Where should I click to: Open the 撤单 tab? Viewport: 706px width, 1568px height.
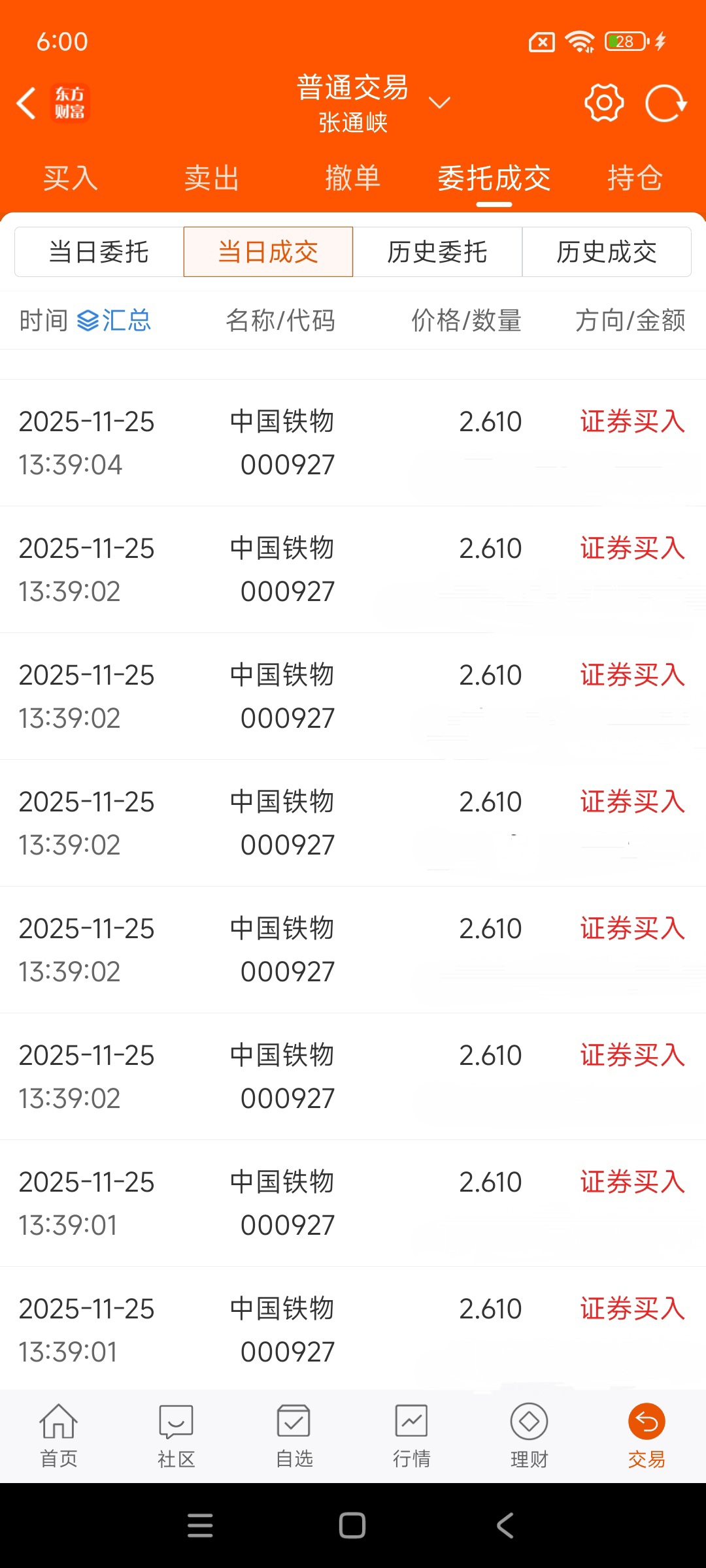pyautogui.click(x=353, y=178)
